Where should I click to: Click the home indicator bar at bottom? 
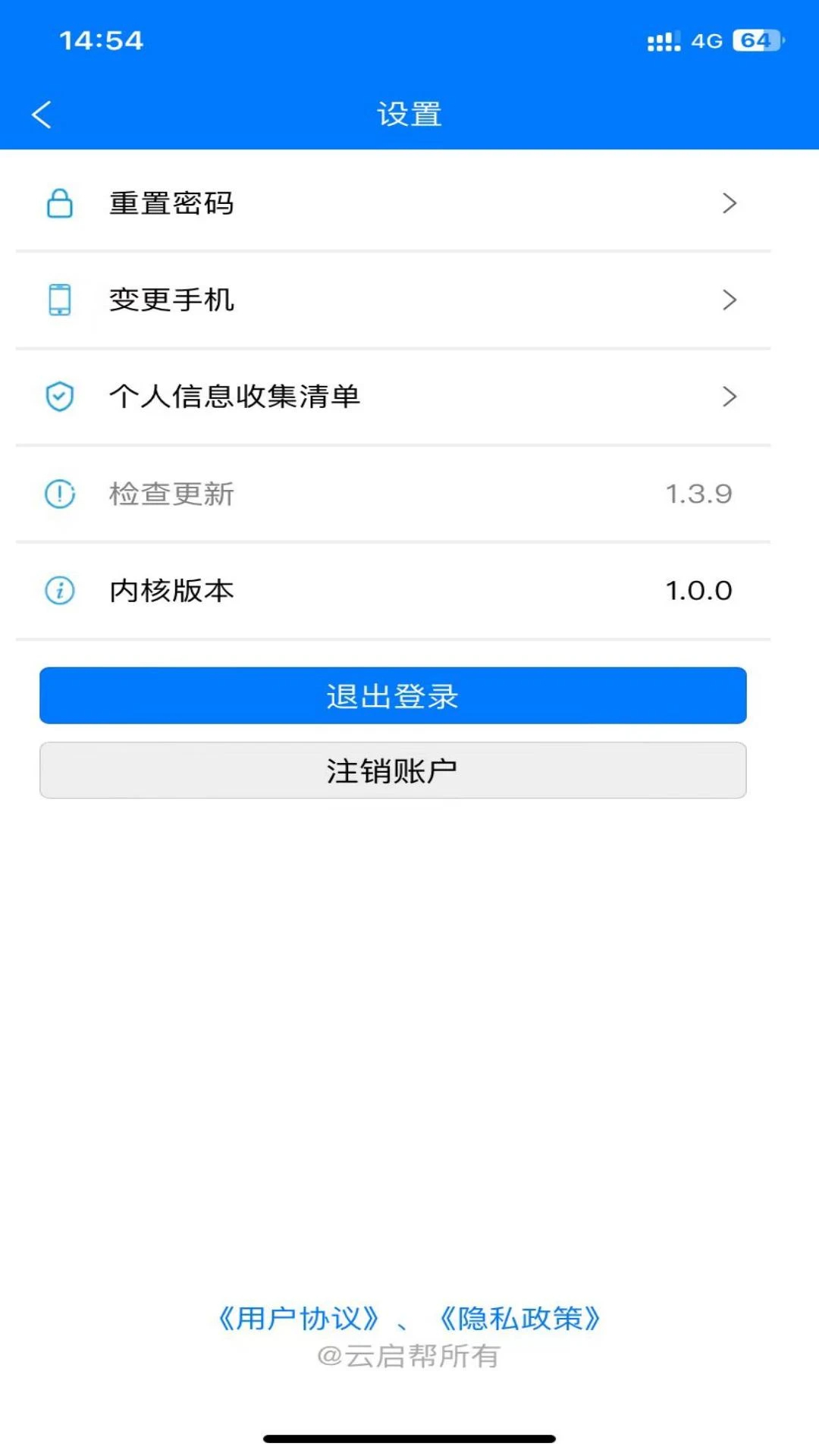[x=409, y=1437]
